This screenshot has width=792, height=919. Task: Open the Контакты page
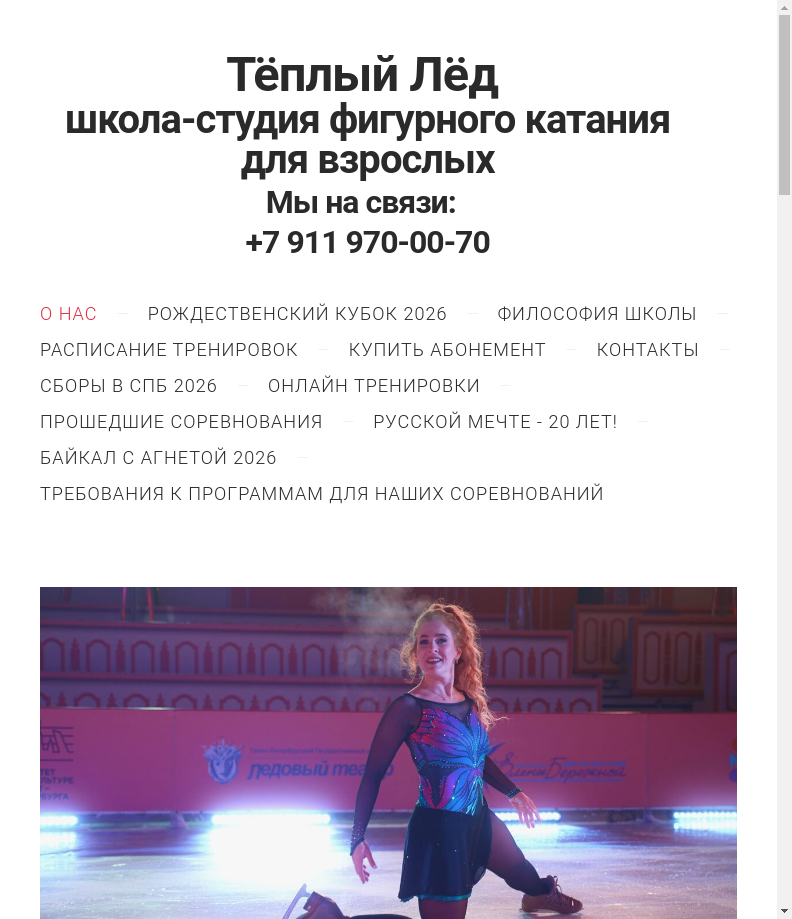click(647, 350)
